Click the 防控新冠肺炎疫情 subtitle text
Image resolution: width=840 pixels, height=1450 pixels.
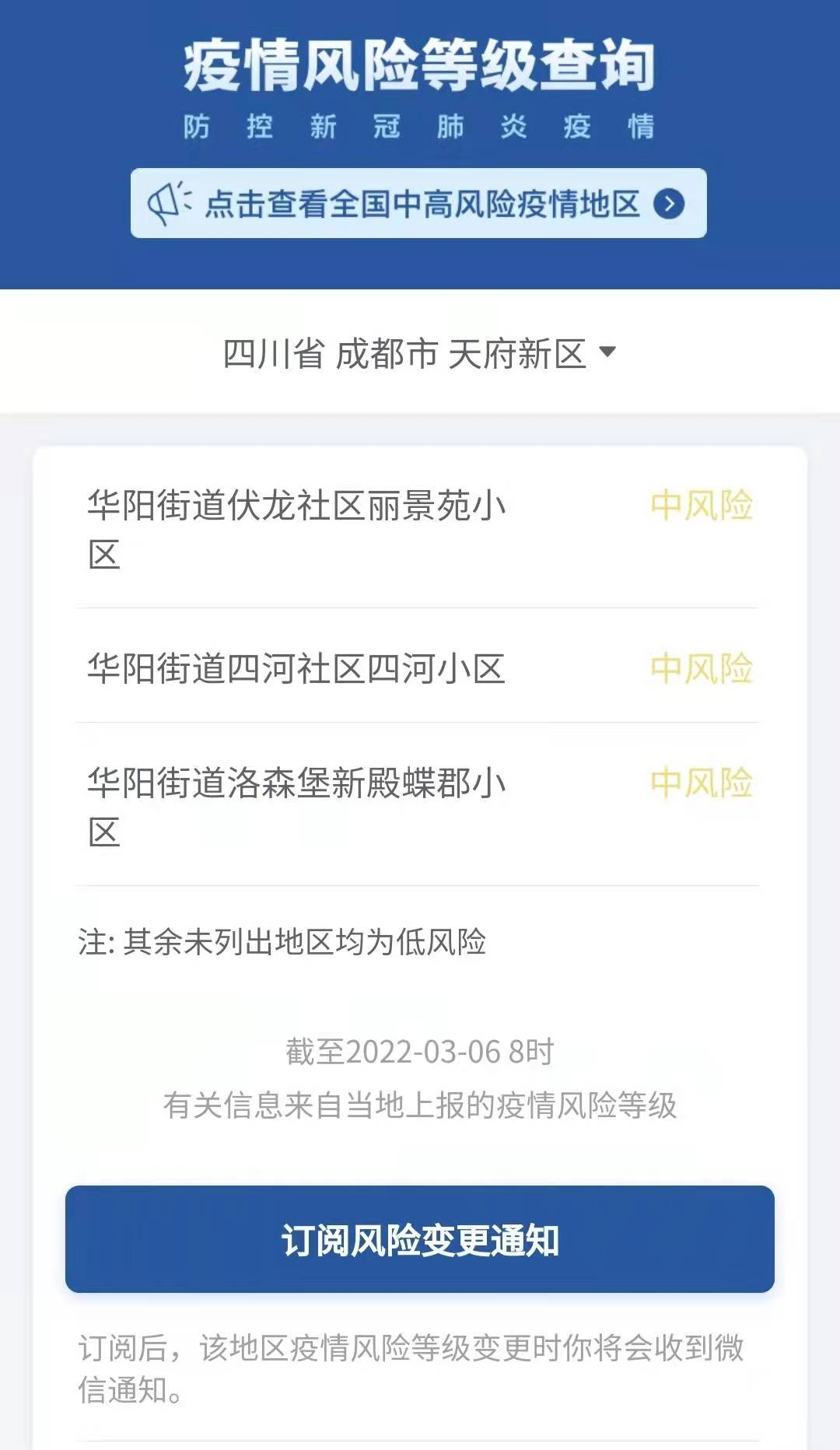pyautogui.click(x=420, y=127)
